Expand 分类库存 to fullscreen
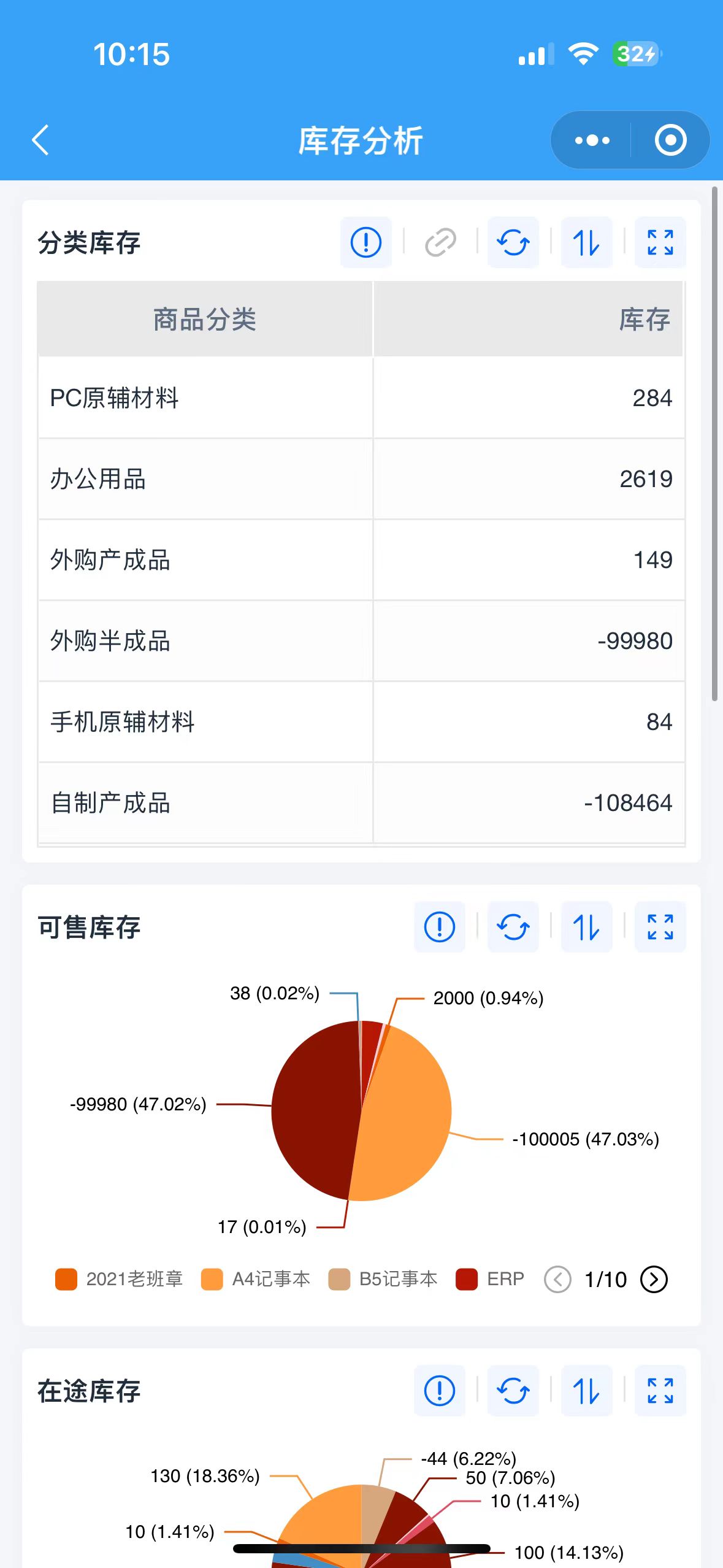The image size is (723, 1568). (x=660, y=242)
